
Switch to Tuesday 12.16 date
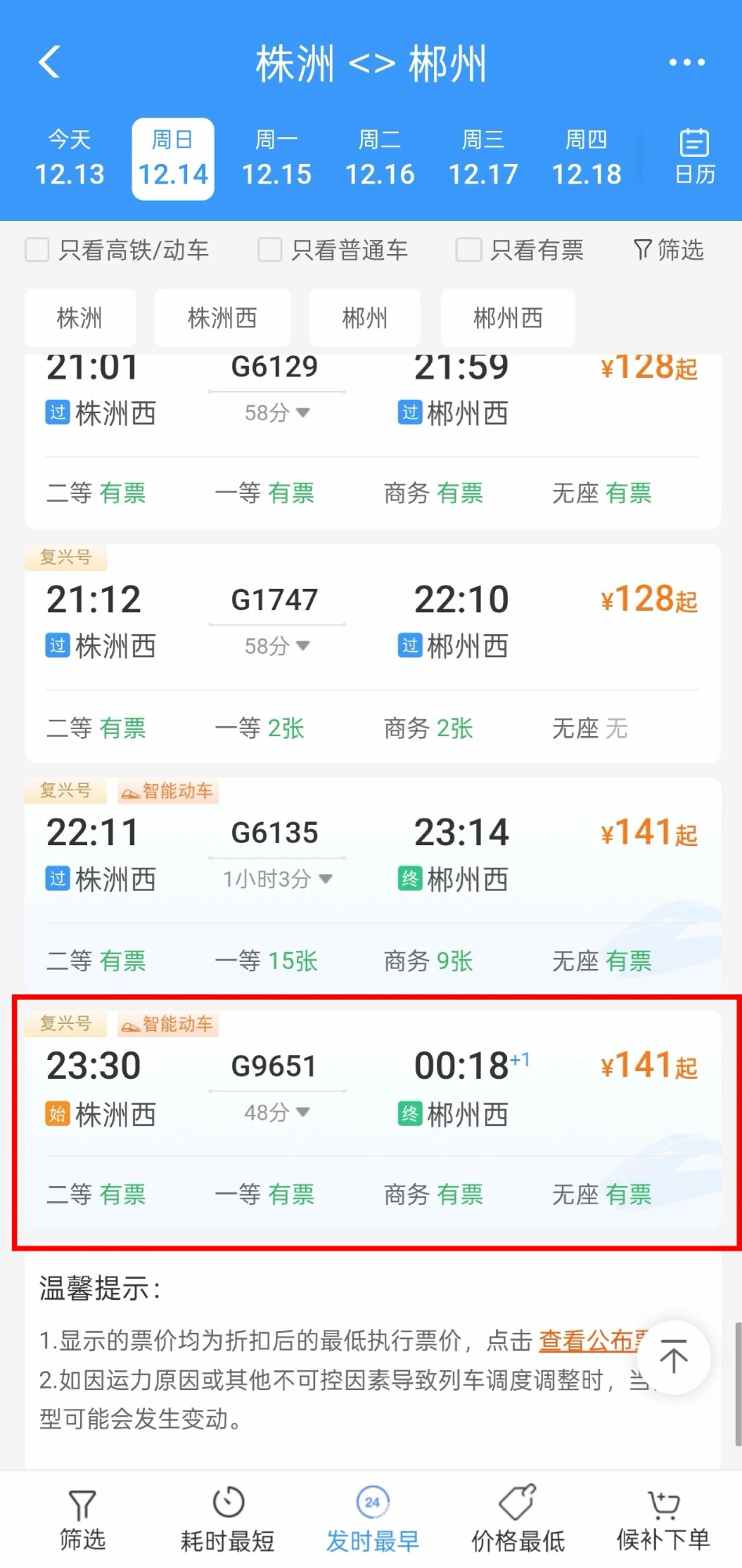379,159
